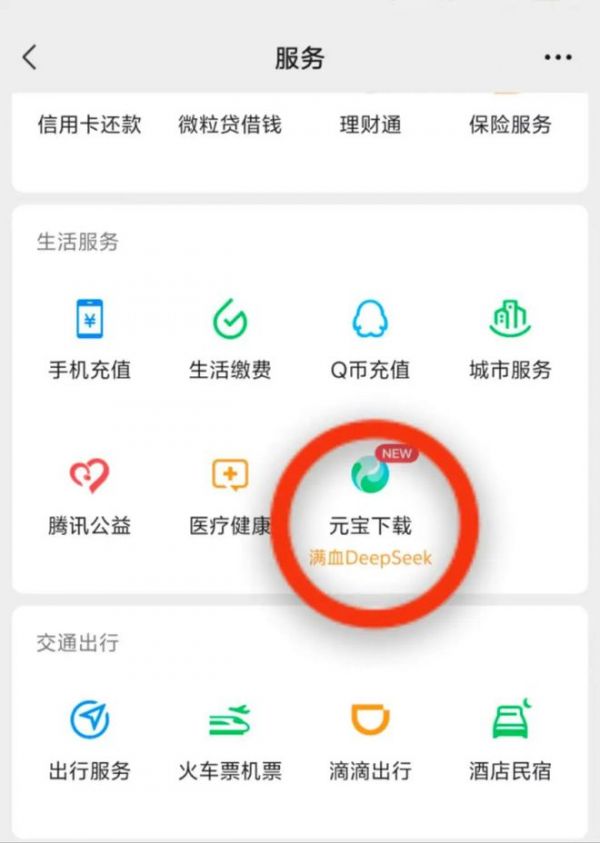Open Q币充值
600x843 pixels.
[370, 338]
